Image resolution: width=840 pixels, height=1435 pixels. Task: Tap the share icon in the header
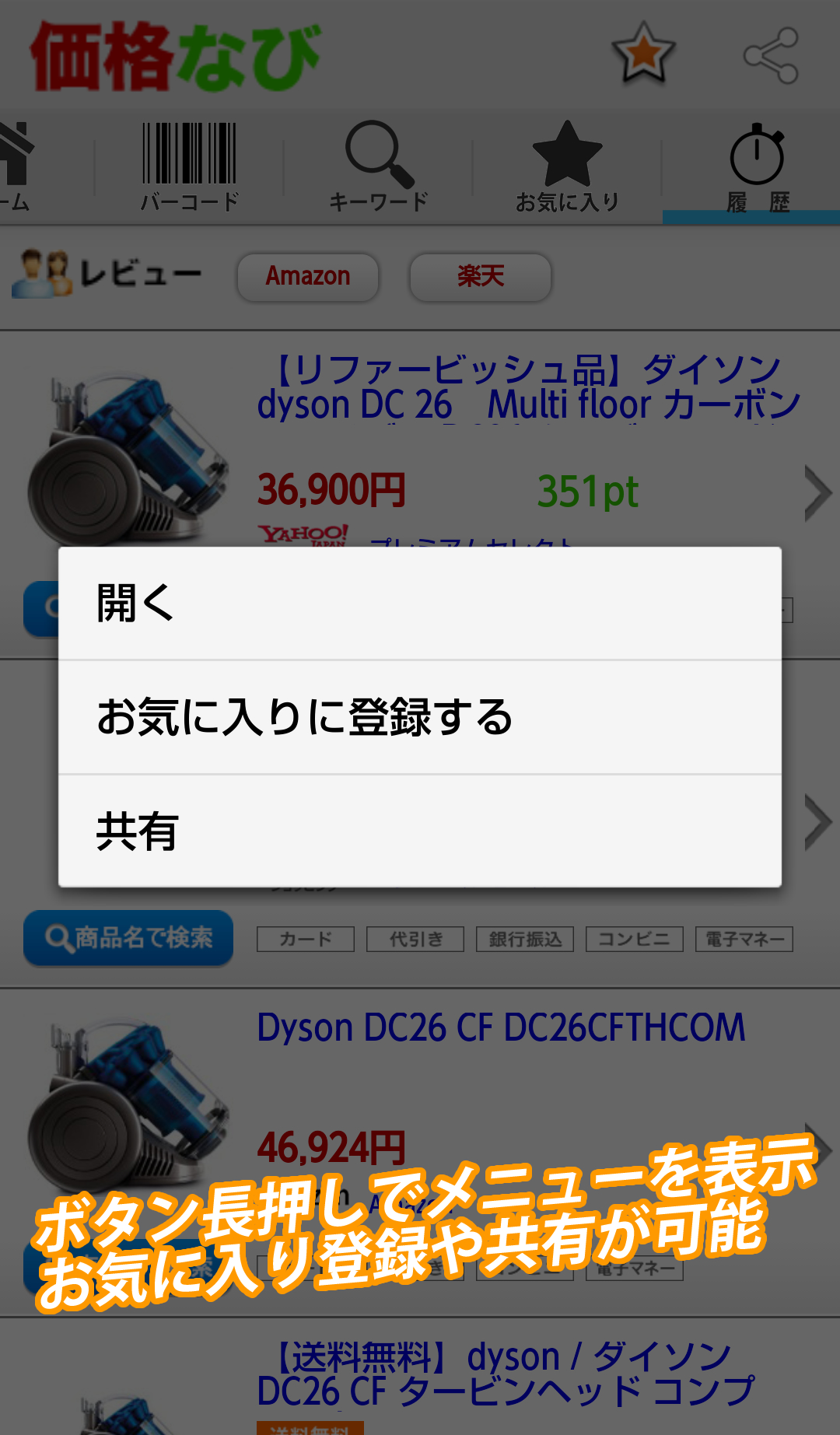click(x=770, y=55)
